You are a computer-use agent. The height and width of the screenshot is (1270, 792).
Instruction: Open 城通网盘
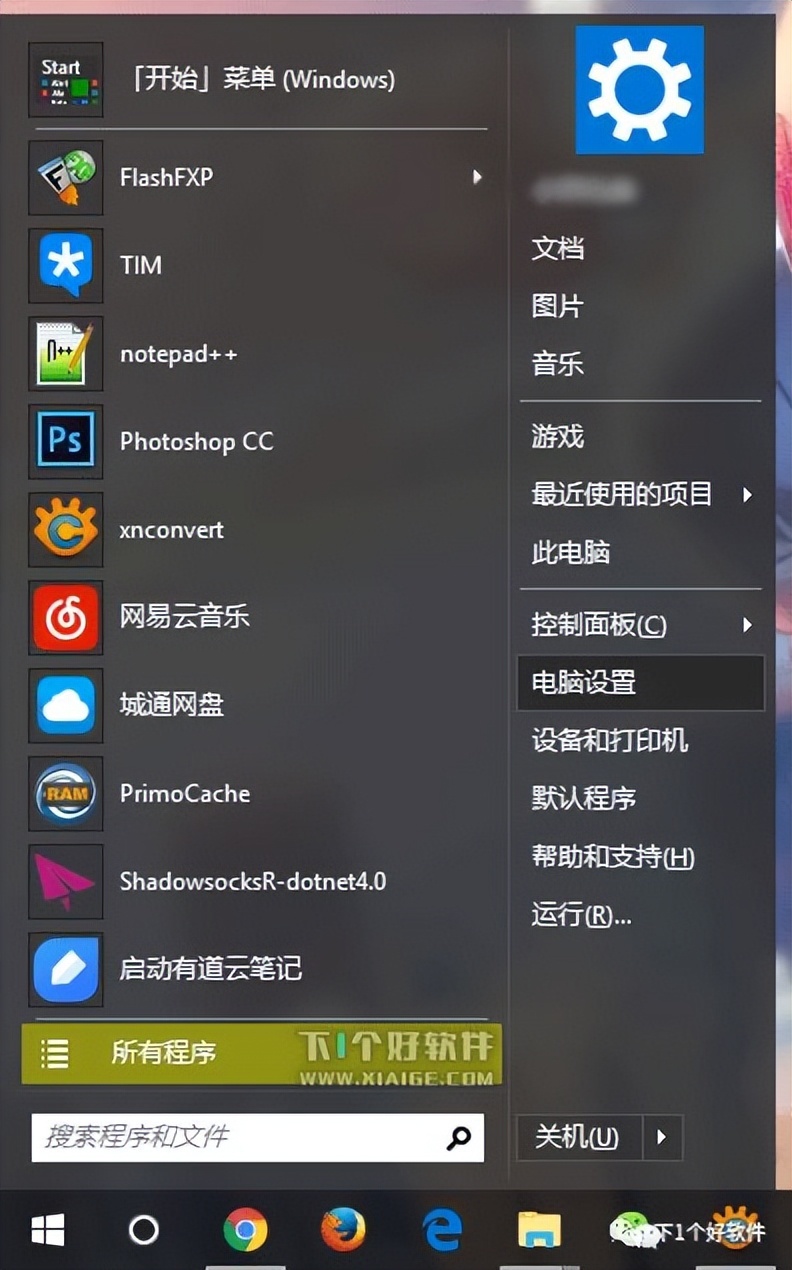(171, 704)
